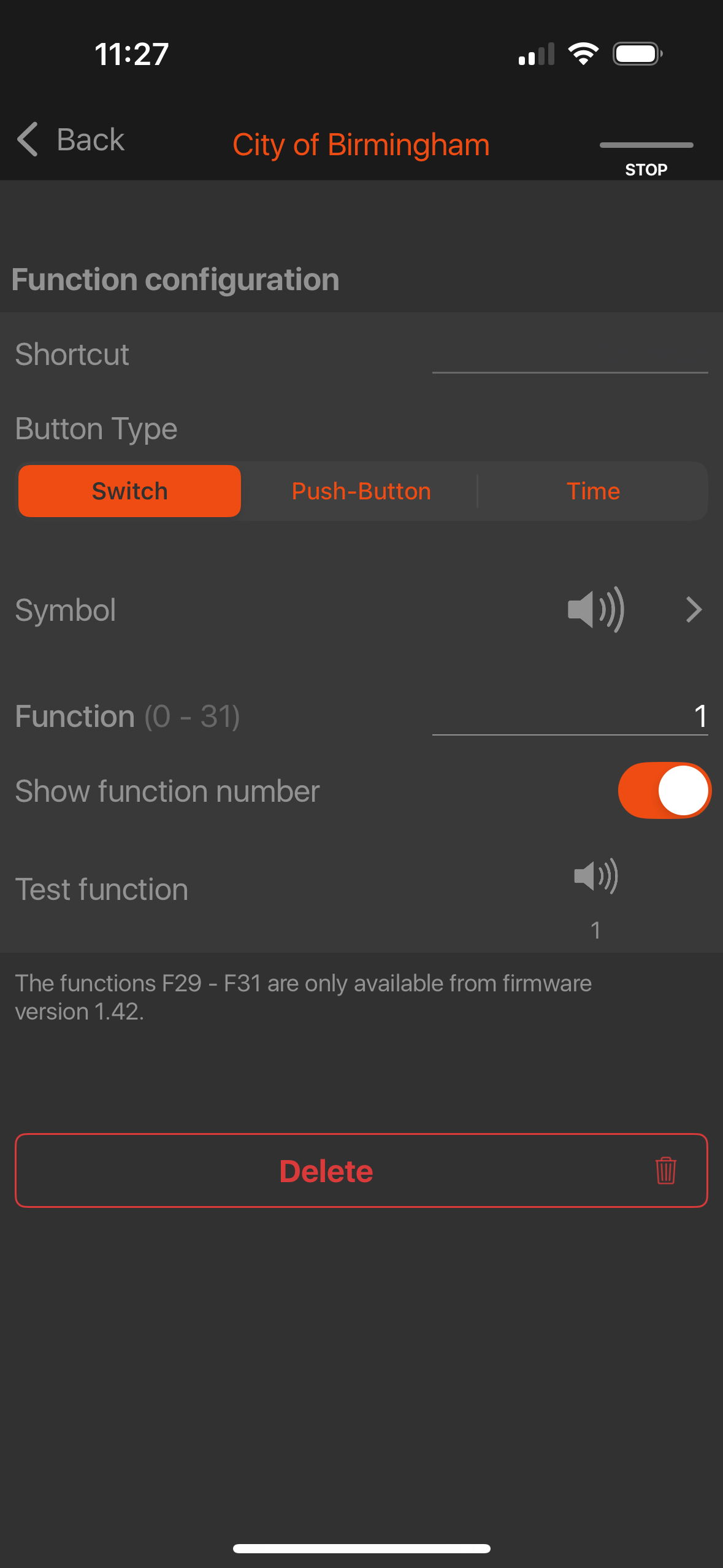Screen dimensions: 723x1568
Task: Select the Switch button type
Action: click(x=129, y=491)
